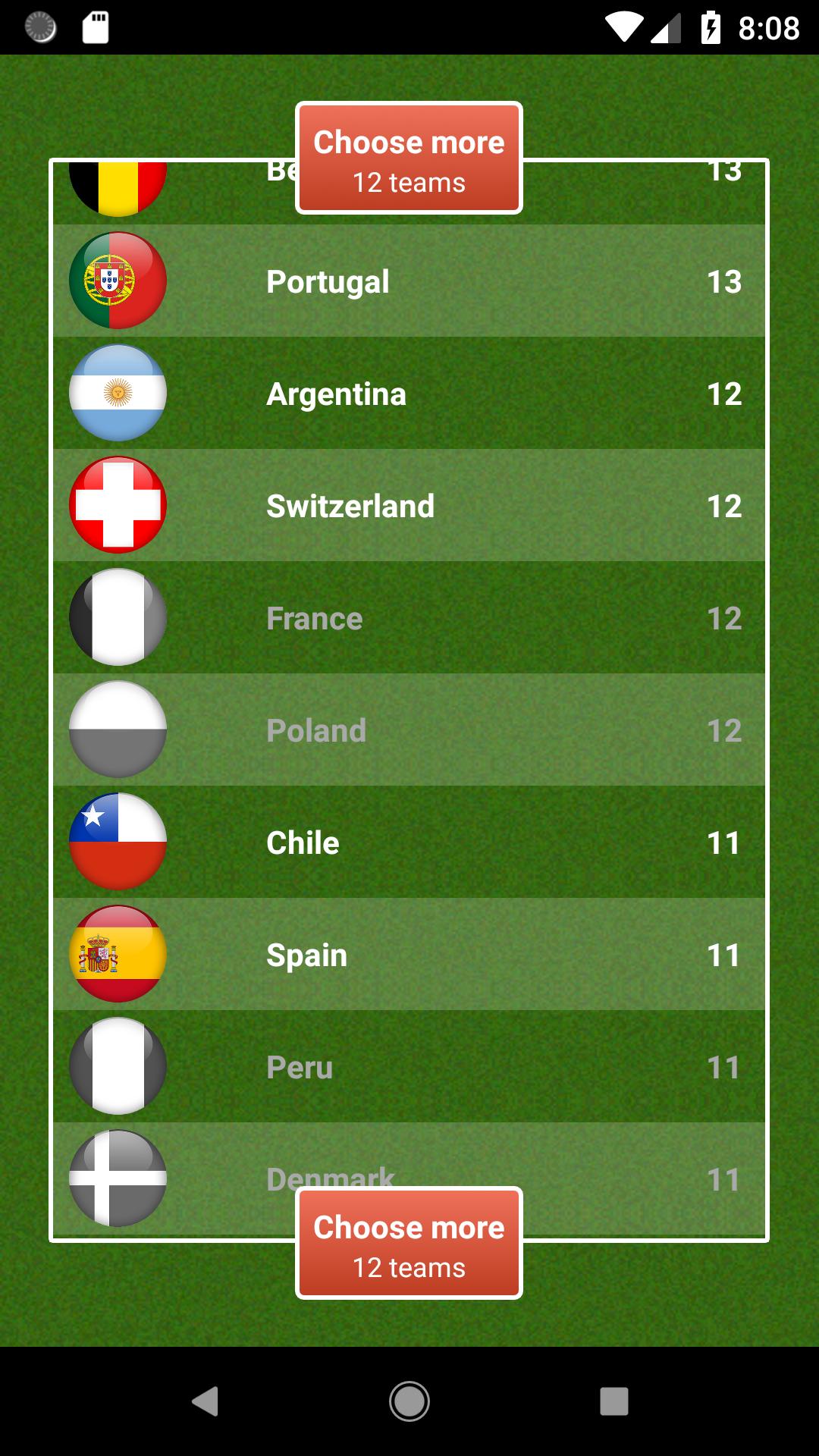The width and height of the screenshot is (819, 1456).
Task: Deselect the Portugal team row
Action: [409, 281]
